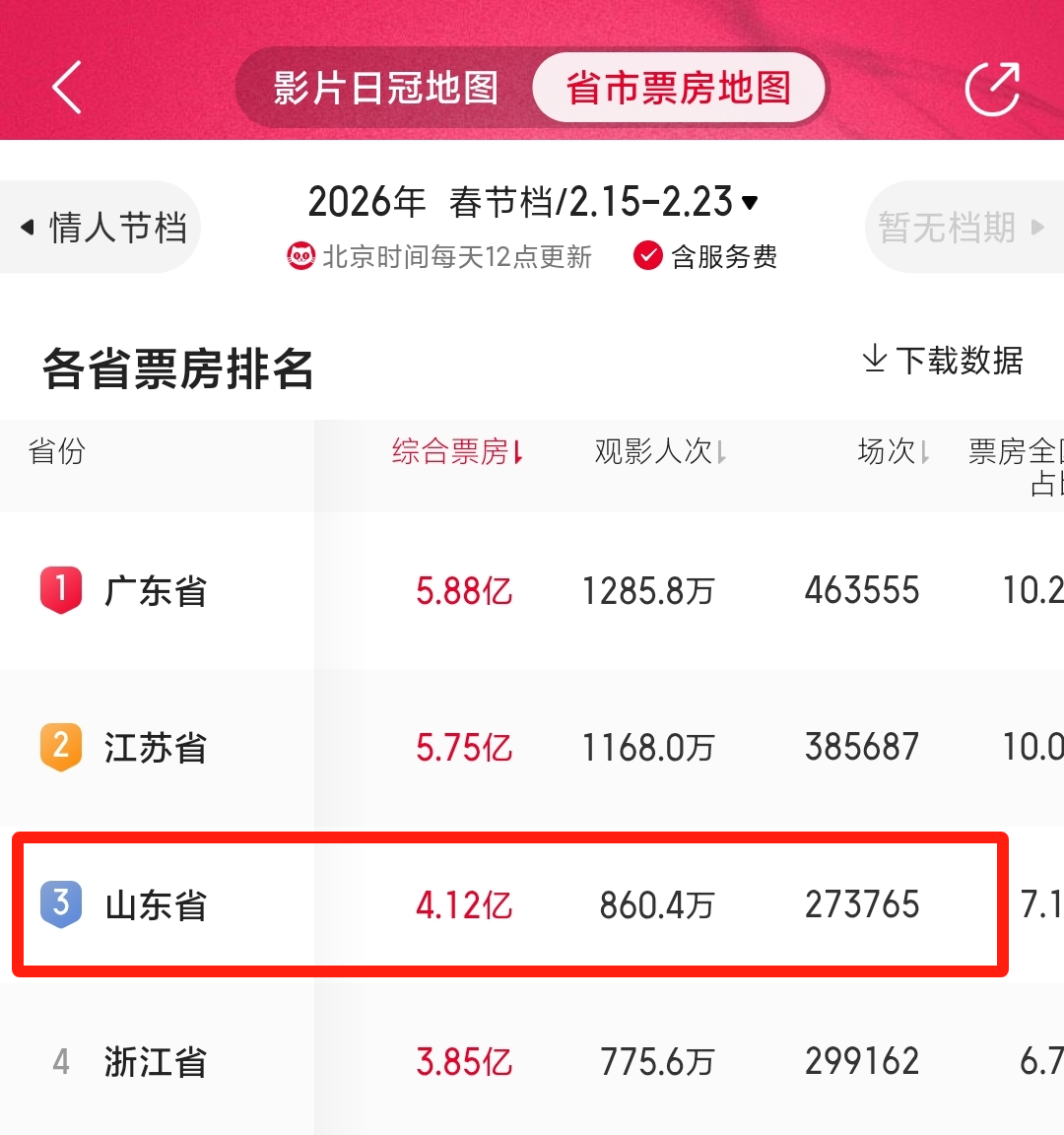Tap 下载数据 to download data

click(943, 360)
